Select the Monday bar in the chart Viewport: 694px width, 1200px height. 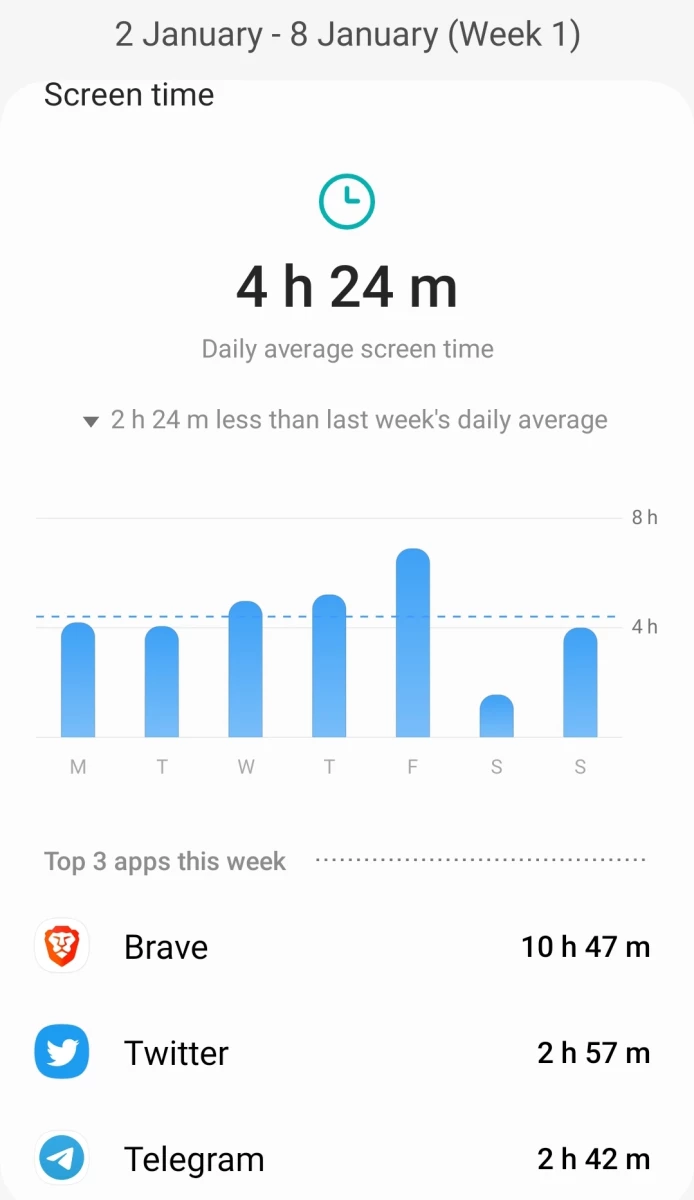point(78,680)
